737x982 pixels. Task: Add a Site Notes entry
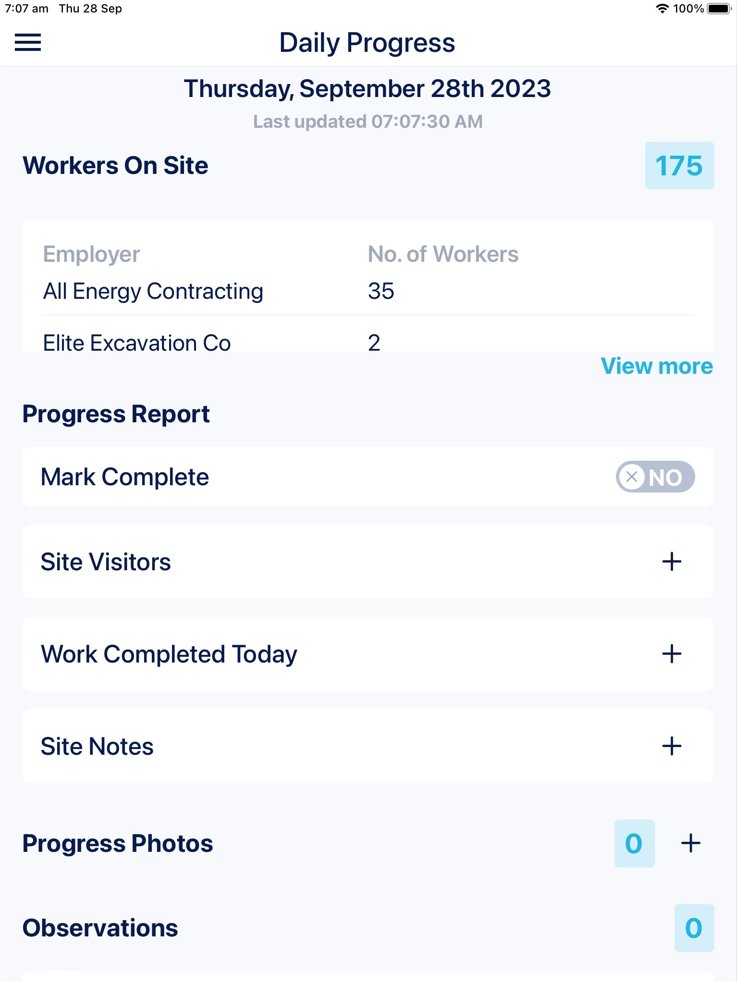click(671, 746)
